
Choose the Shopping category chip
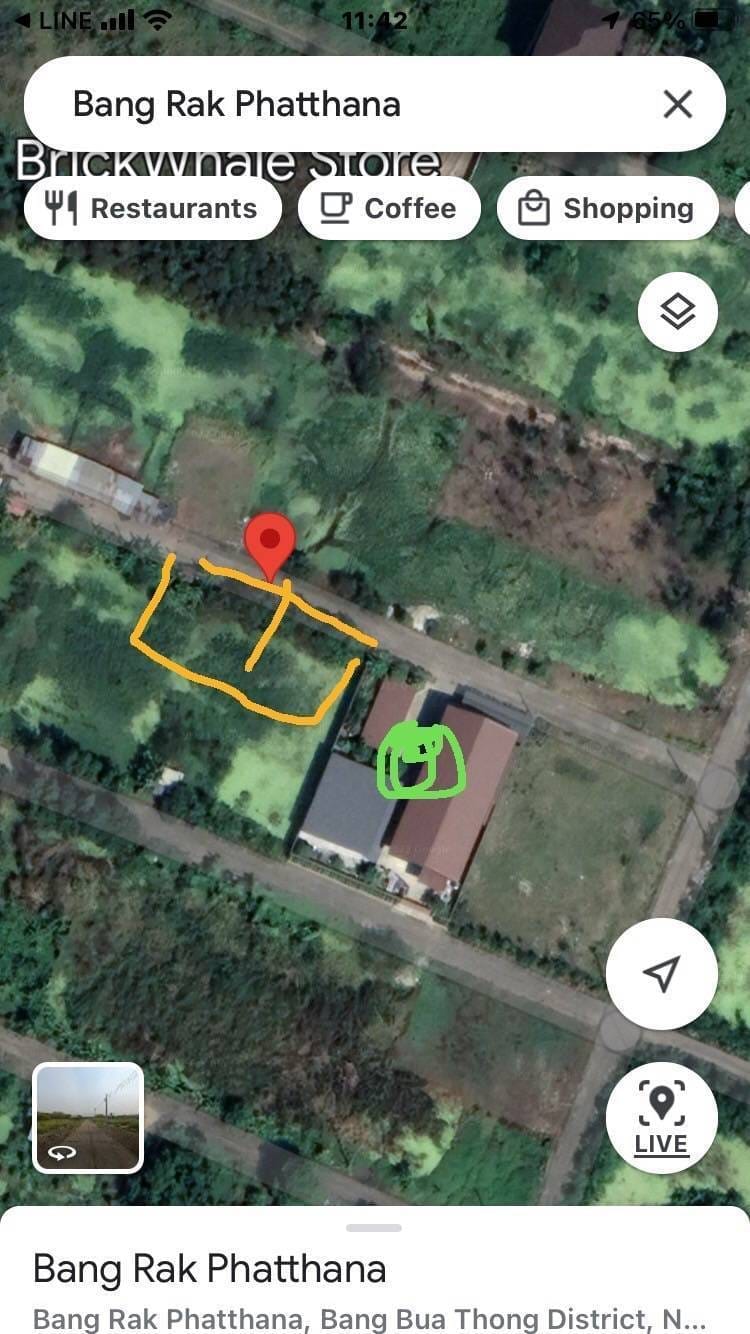click(607, 208)
